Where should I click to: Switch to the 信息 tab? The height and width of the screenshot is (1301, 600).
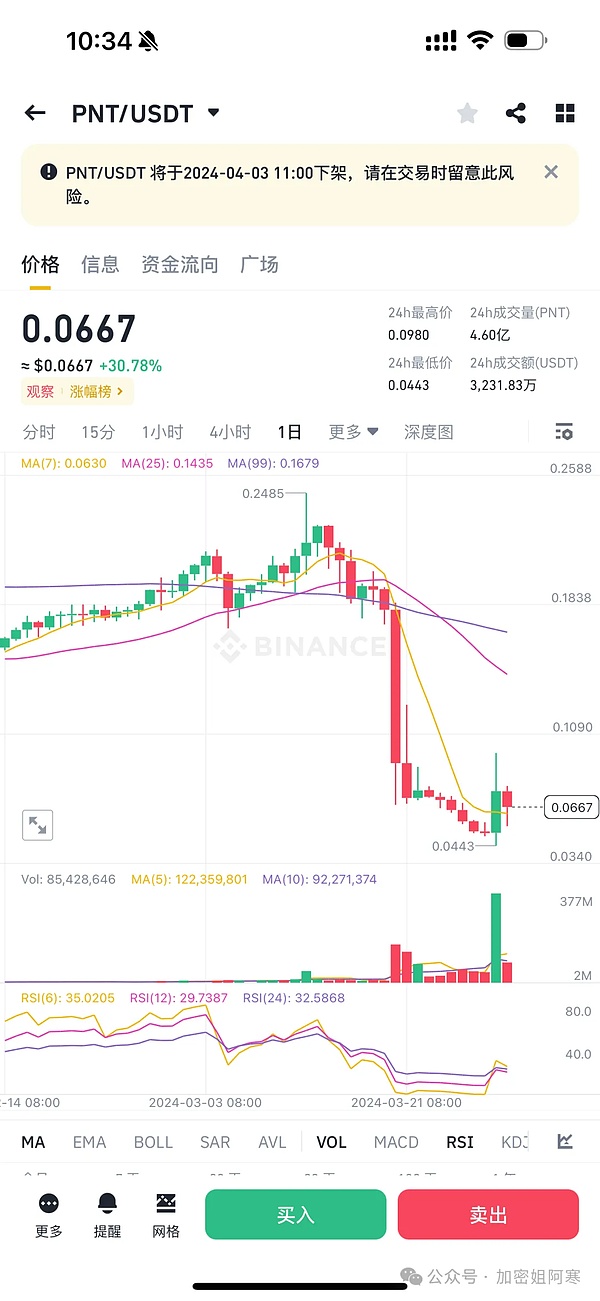(100, 265)
